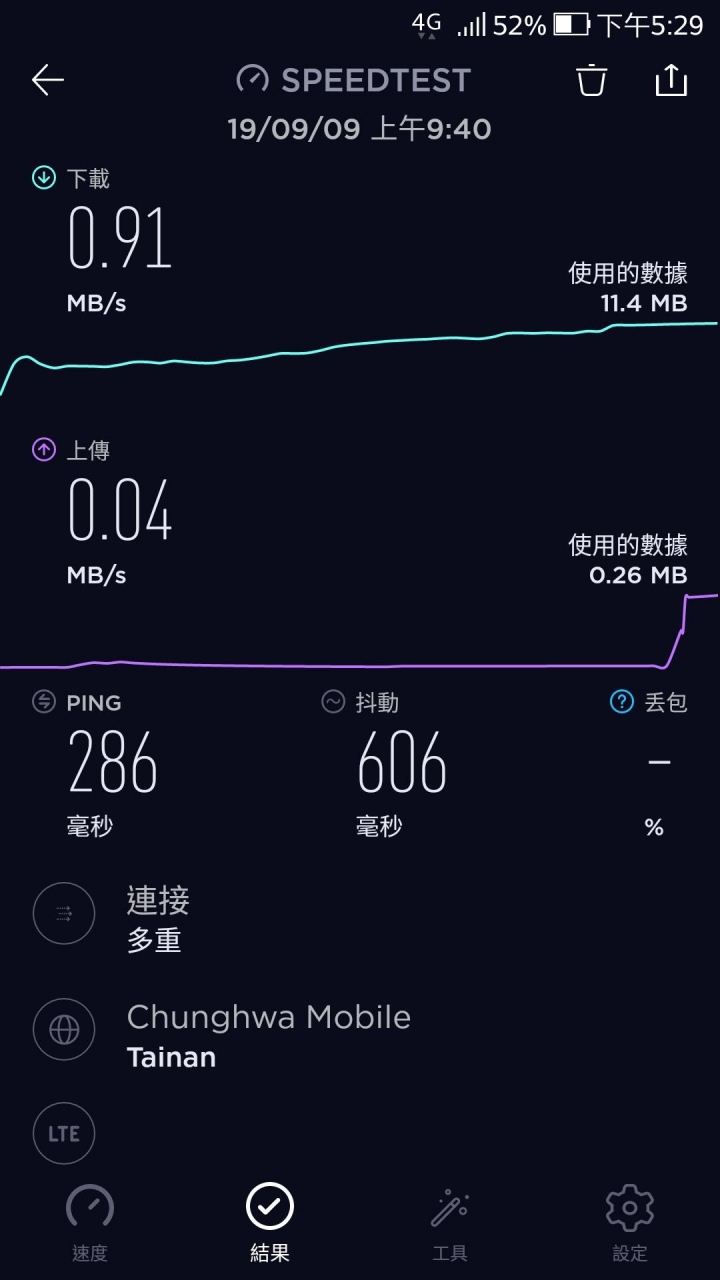Open the packet loss help icon
The image size is (720, 1280).
point(622,702)
